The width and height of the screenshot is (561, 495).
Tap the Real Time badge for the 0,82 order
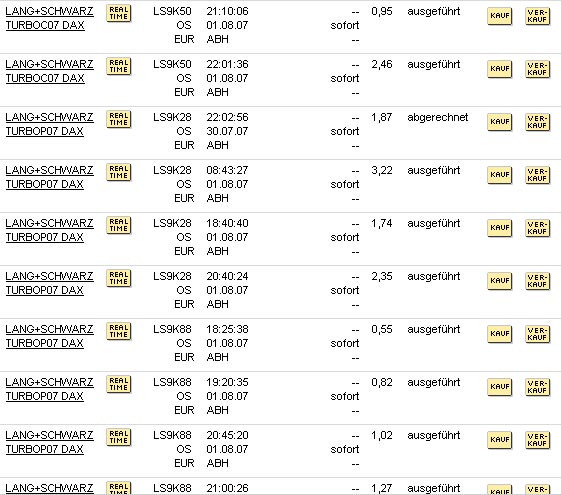coord(119,384)
